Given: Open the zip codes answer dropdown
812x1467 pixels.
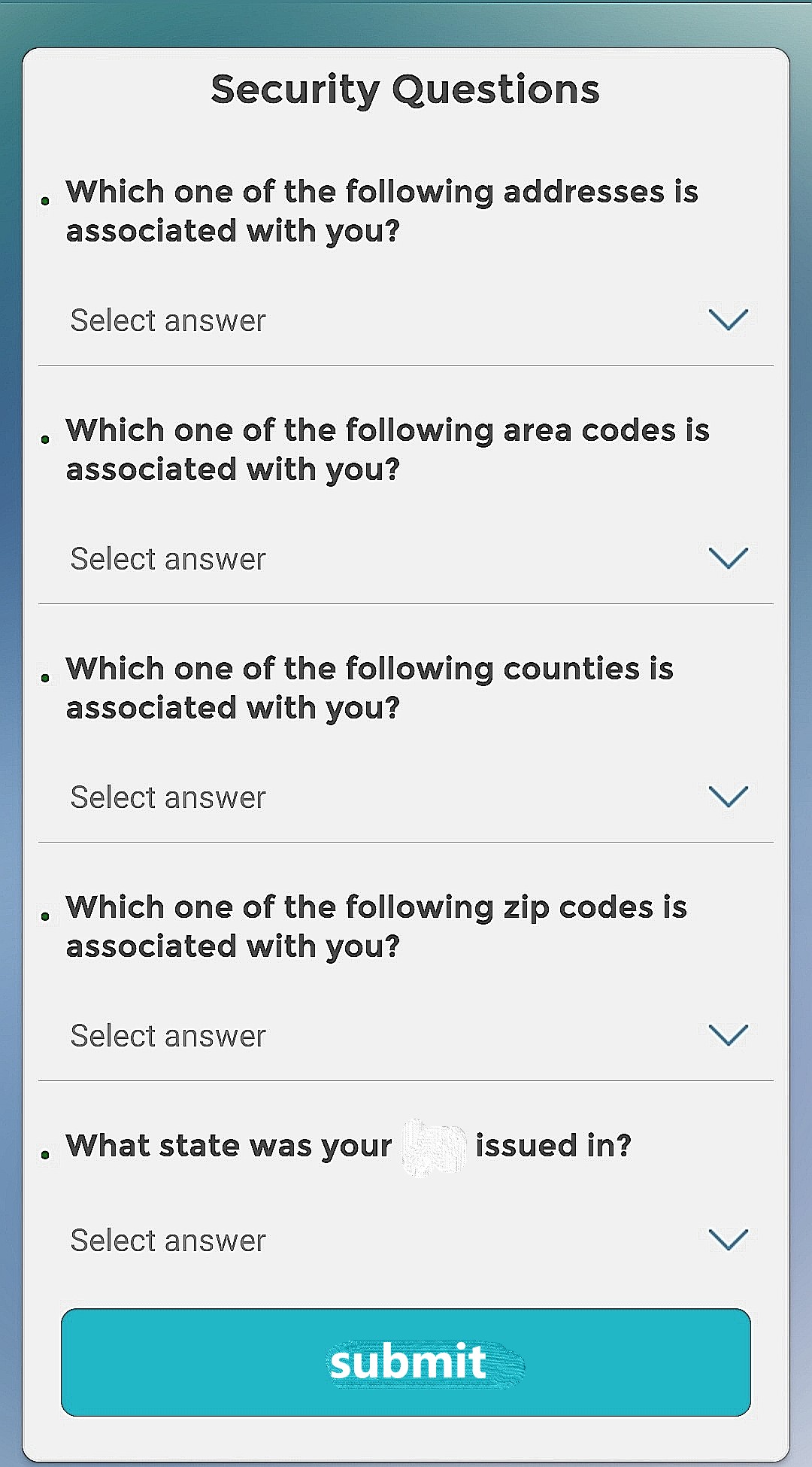Looking at the screenshot, I should tap(406, 1036).
